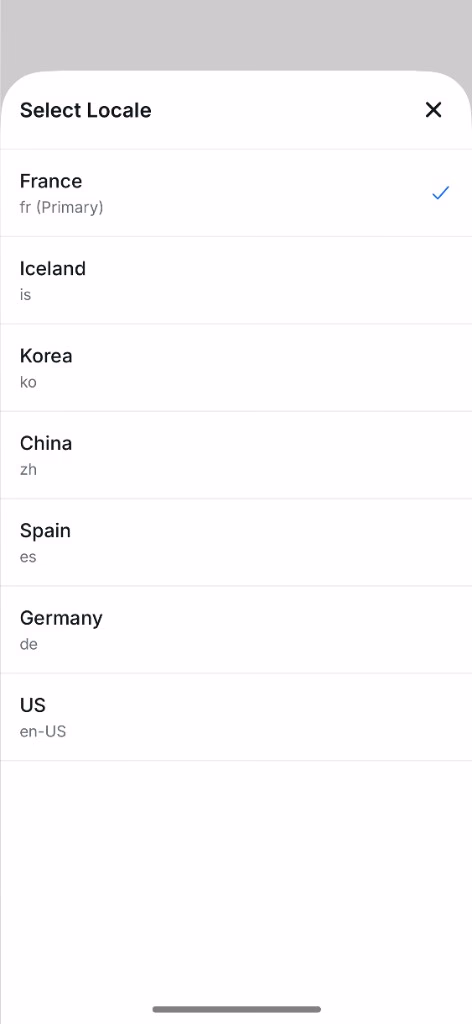This screenshot has height=1024, width=472.
Task: Select the France locale
Action: point(236,193)
